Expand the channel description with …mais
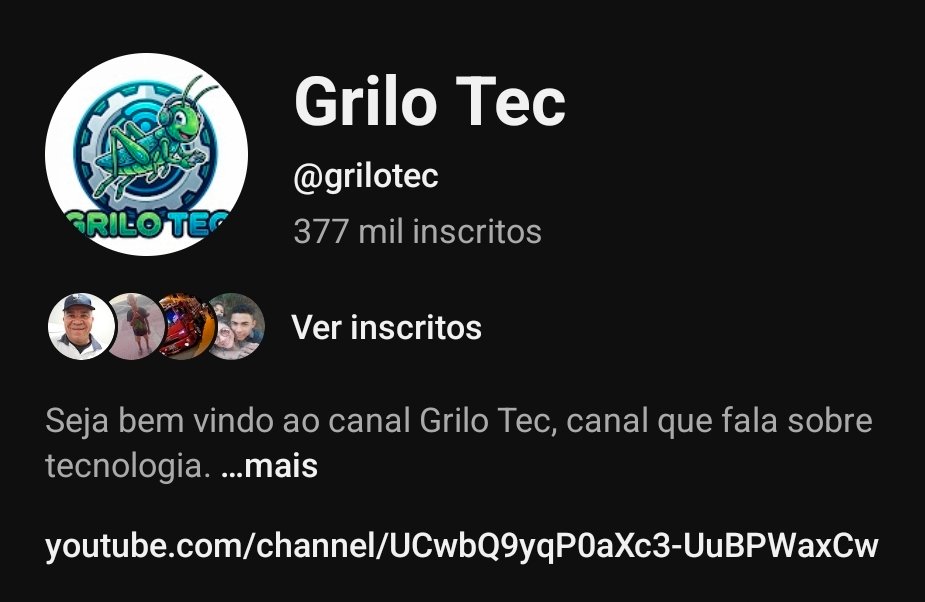The image size is (925, 602). pos(269,466)
